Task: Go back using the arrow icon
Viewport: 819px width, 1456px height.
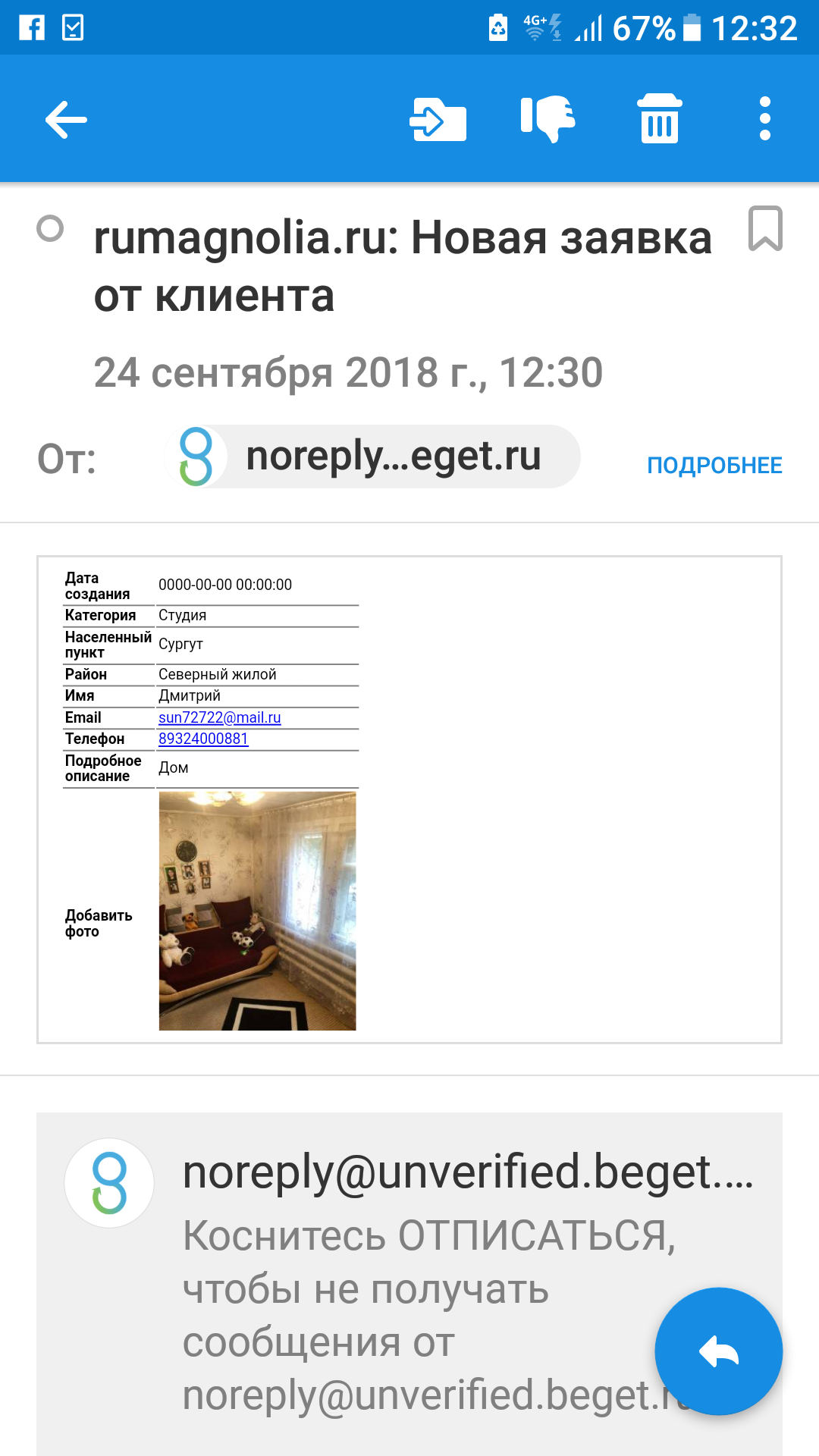Action: (x=66, y=119)
